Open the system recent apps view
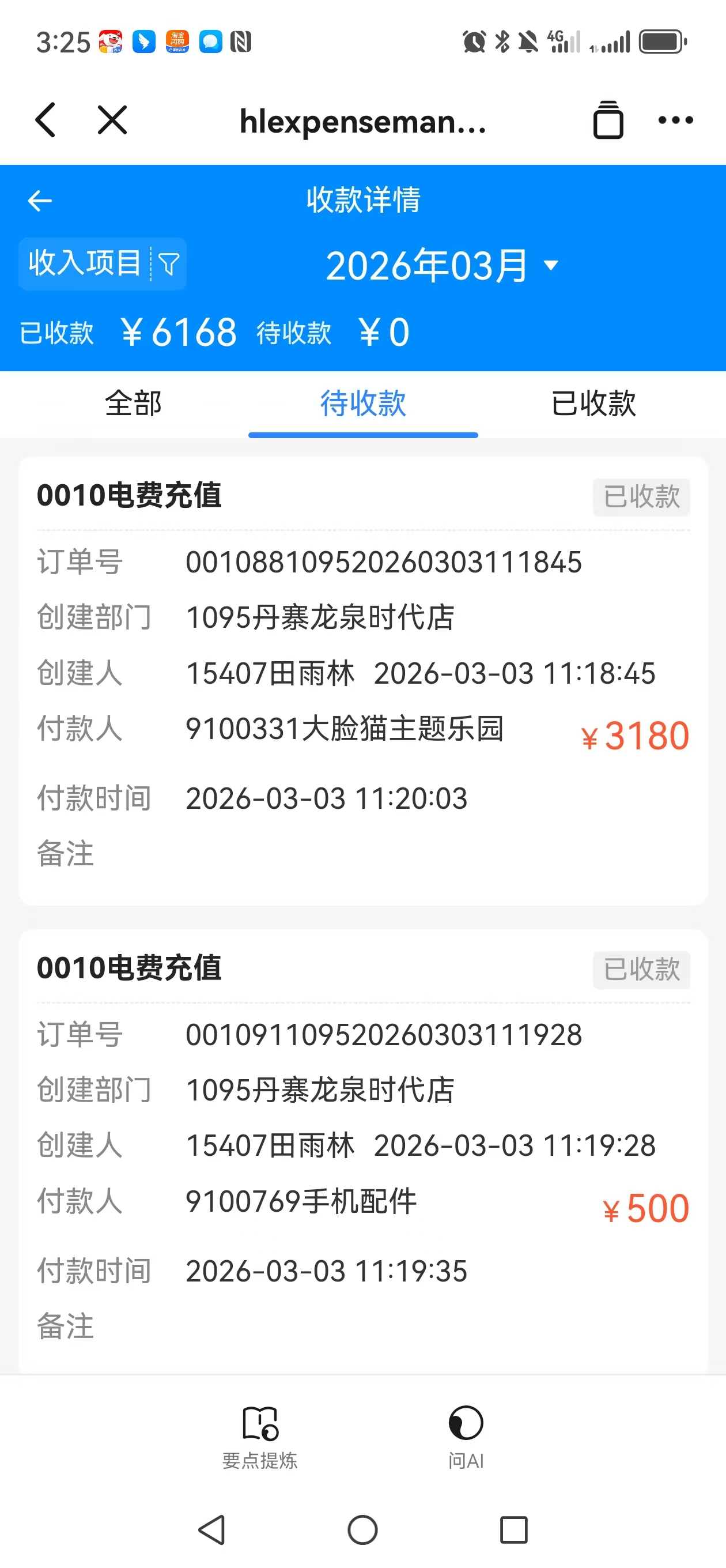The width and height of the screenshot is (726, 1568). tap(513, 1529)
